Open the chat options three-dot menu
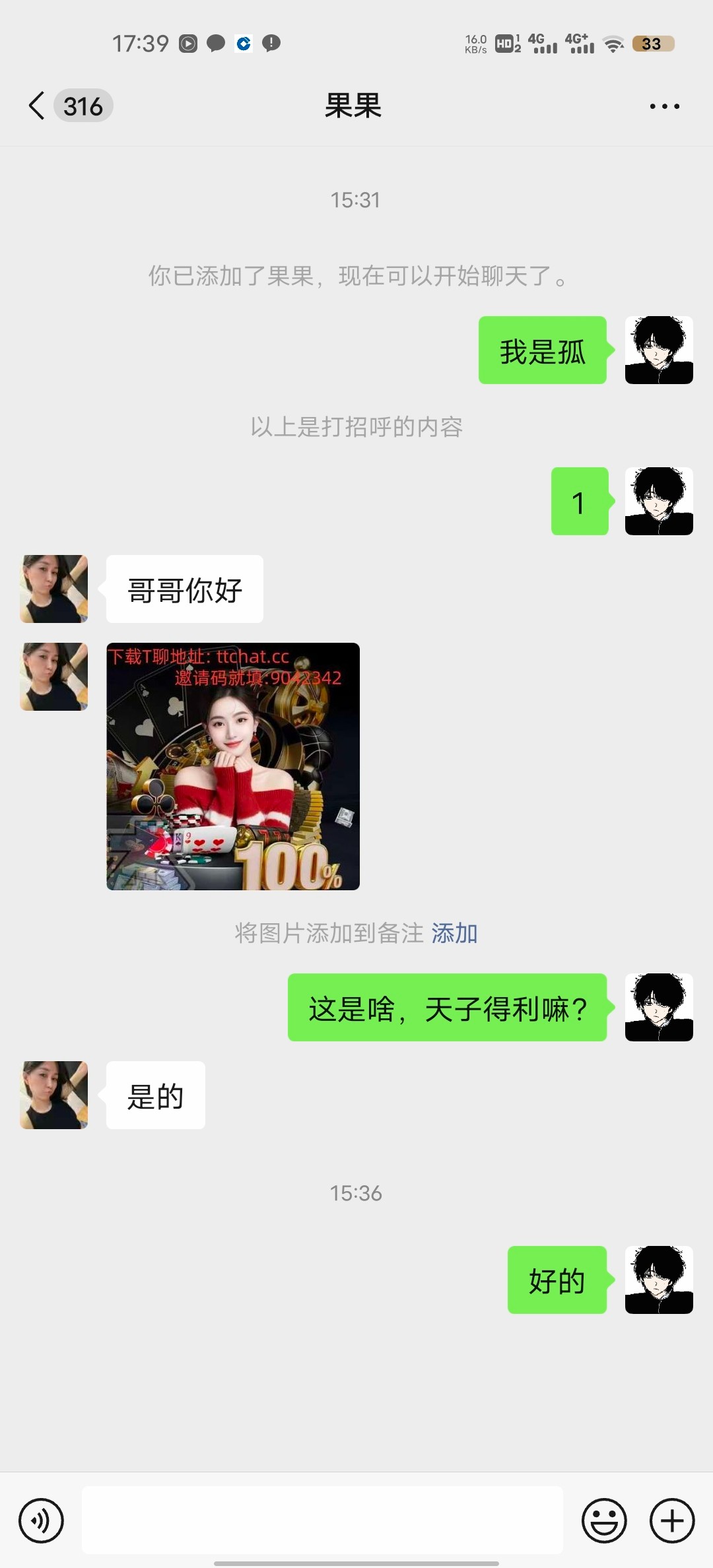Screen dimensions: 713x1568 click(664, 106)
